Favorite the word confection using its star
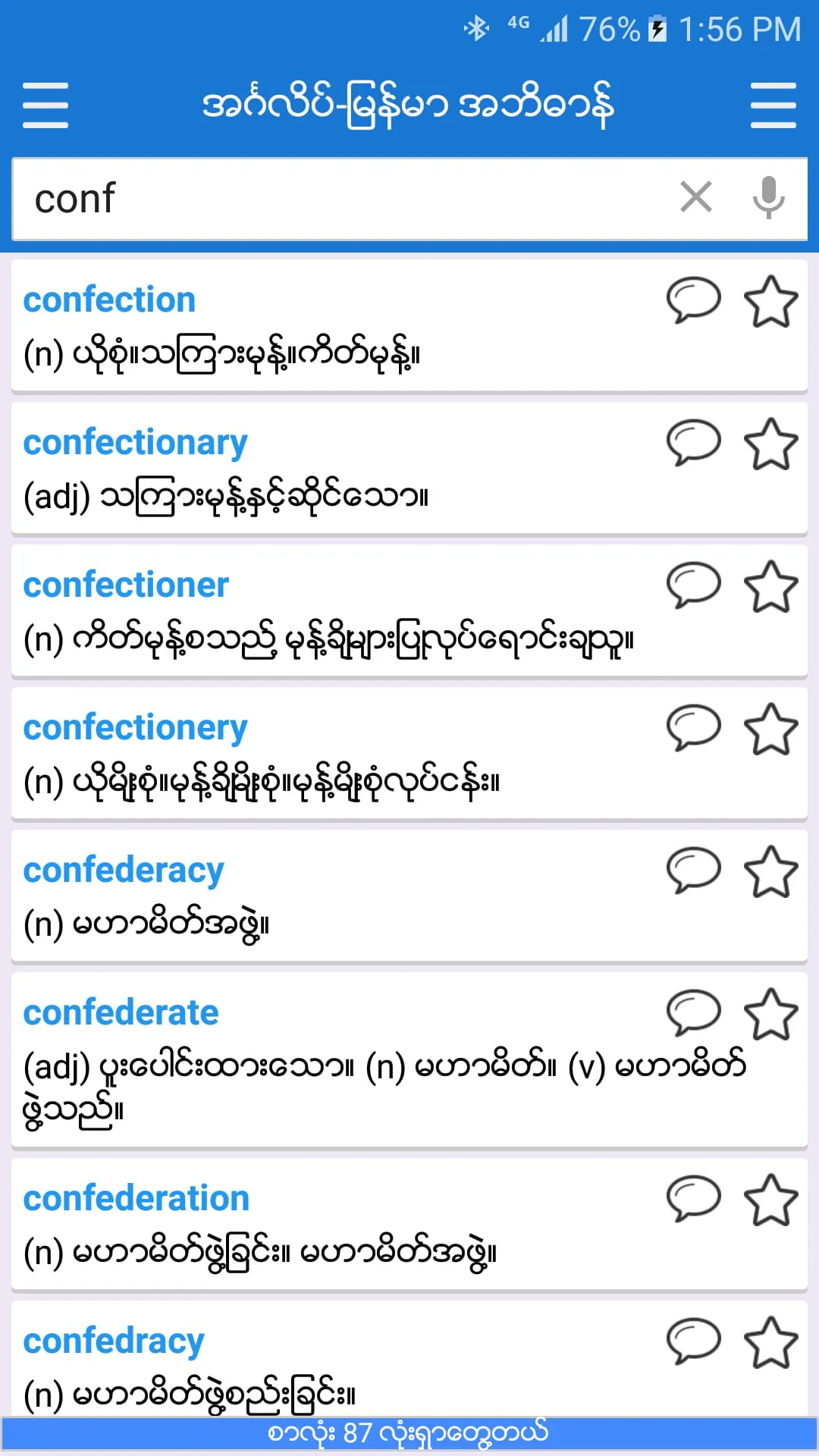The image size is (819, 1456). pyautogui.click(x=772, y=301)
